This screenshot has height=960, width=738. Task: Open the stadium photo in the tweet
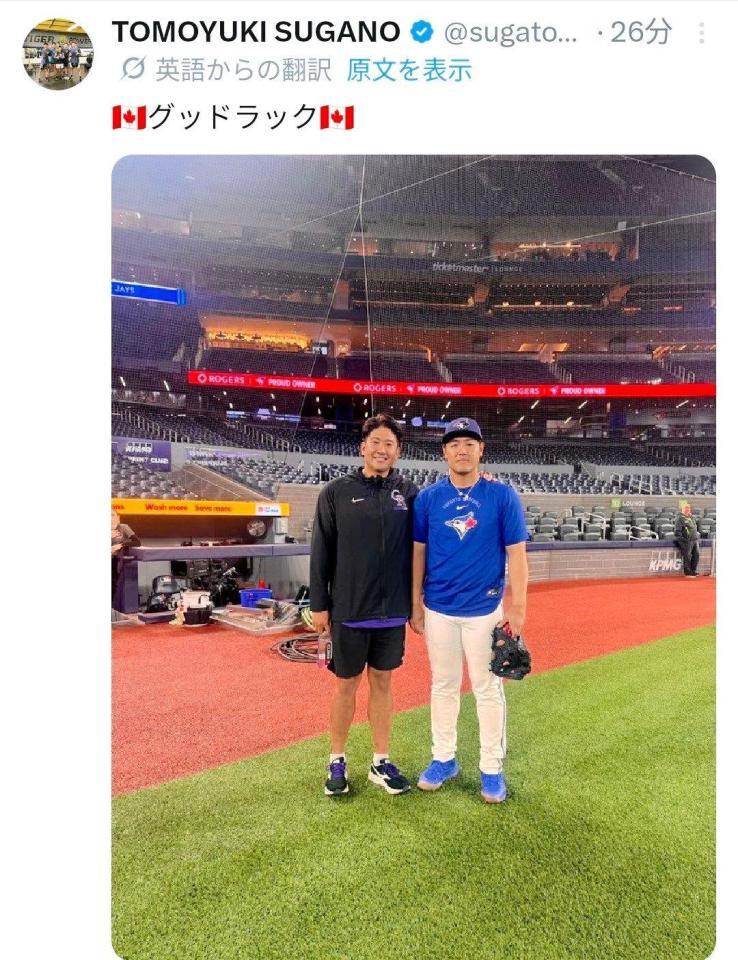[x=413, y=556]
